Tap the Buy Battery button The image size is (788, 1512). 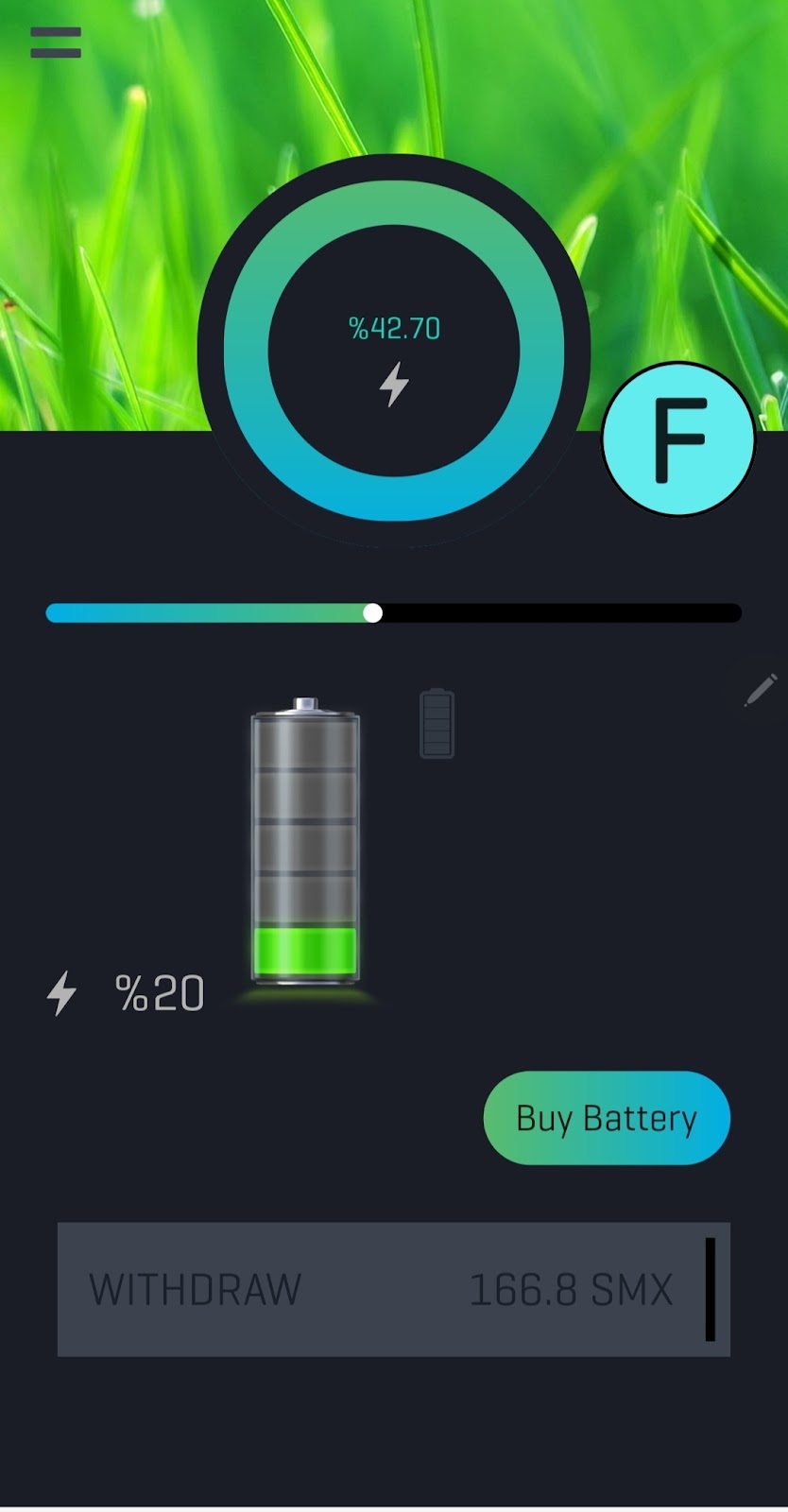[607, 1118]
